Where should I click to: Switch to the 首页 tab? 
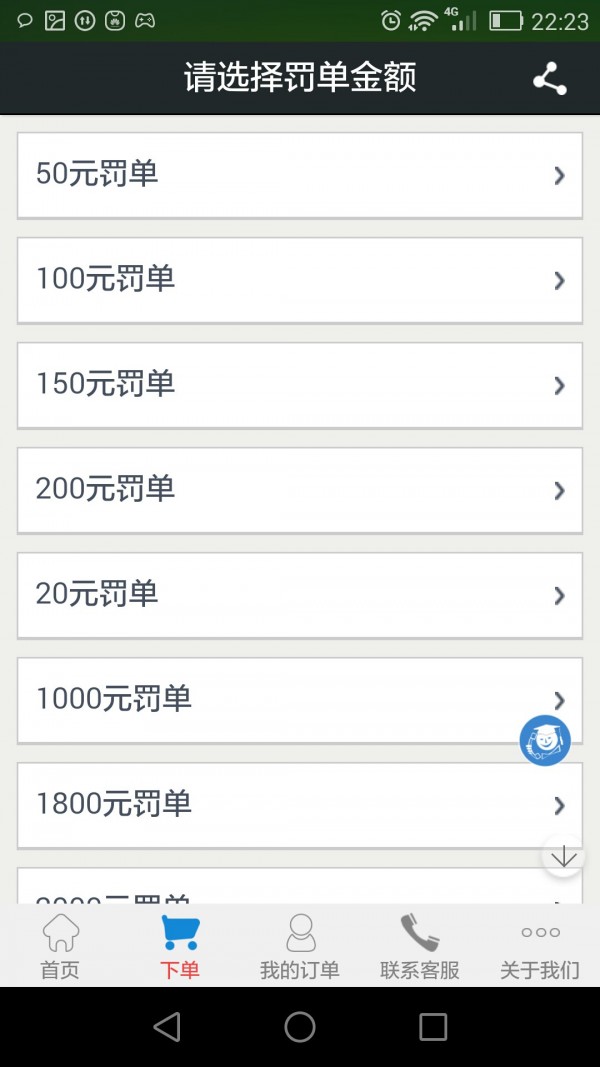tap(60, 946)
